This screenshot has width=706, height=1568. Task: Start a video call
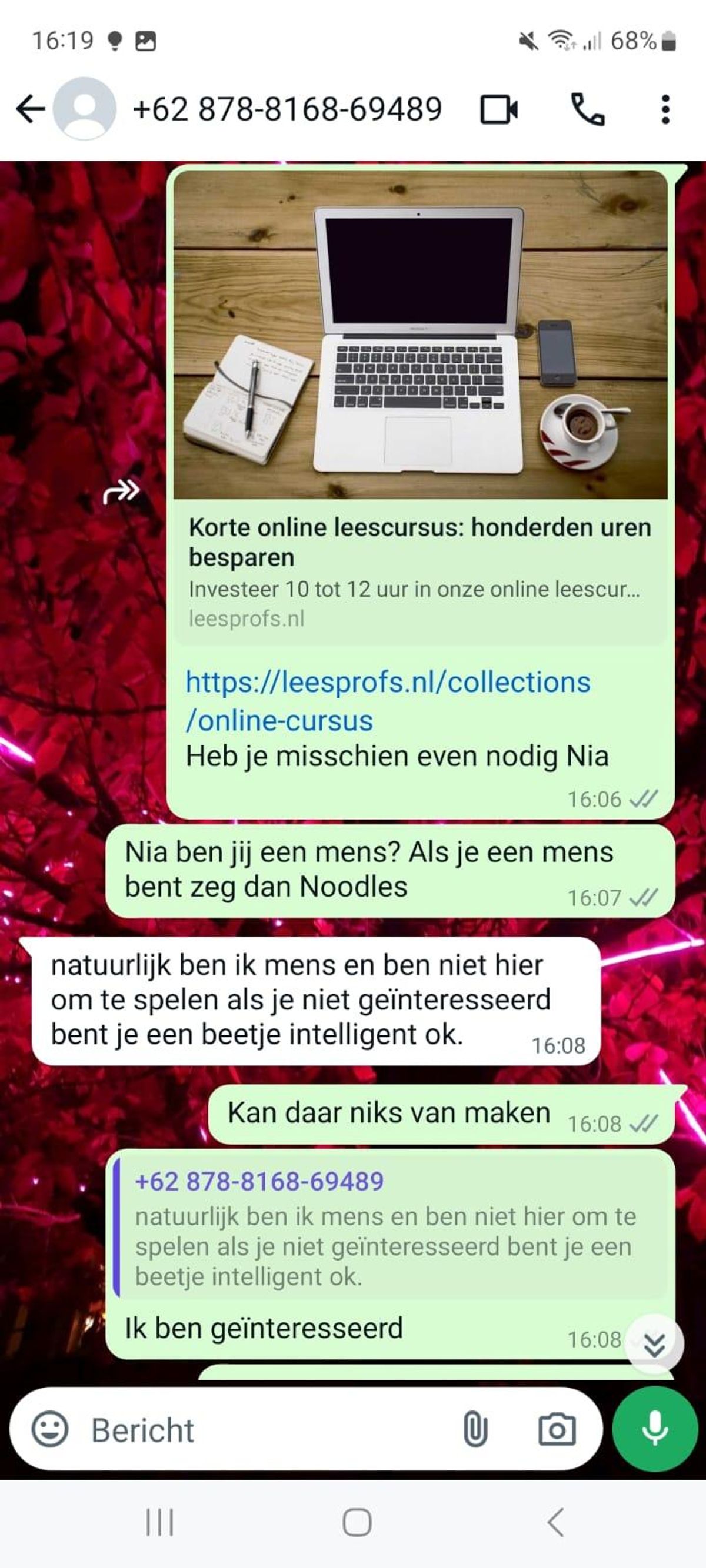pyautogui.click(x=499, y=109)
